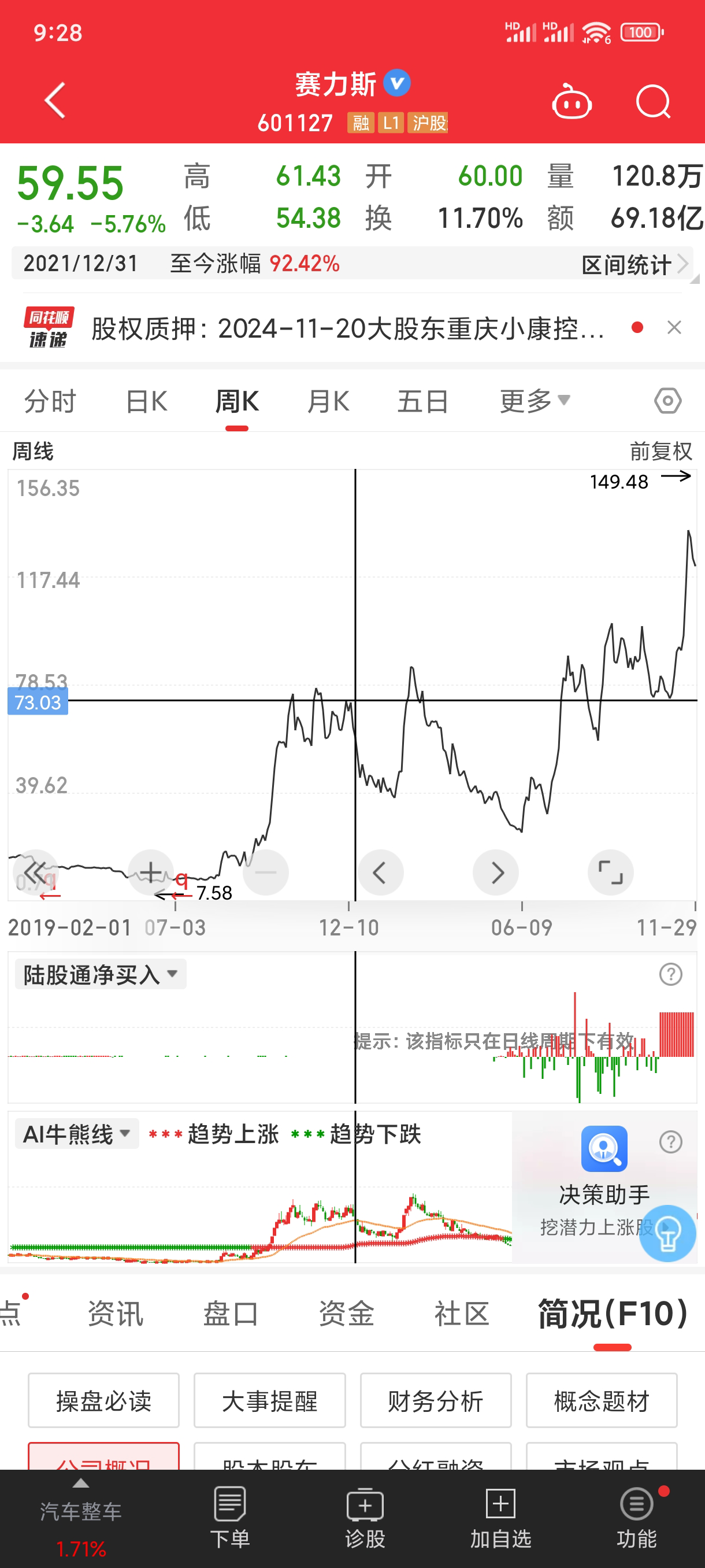Viewport: 705px width, 1568px height.
Task: Open 区间统计 interval statistics
Action: [x=634, y=264]
